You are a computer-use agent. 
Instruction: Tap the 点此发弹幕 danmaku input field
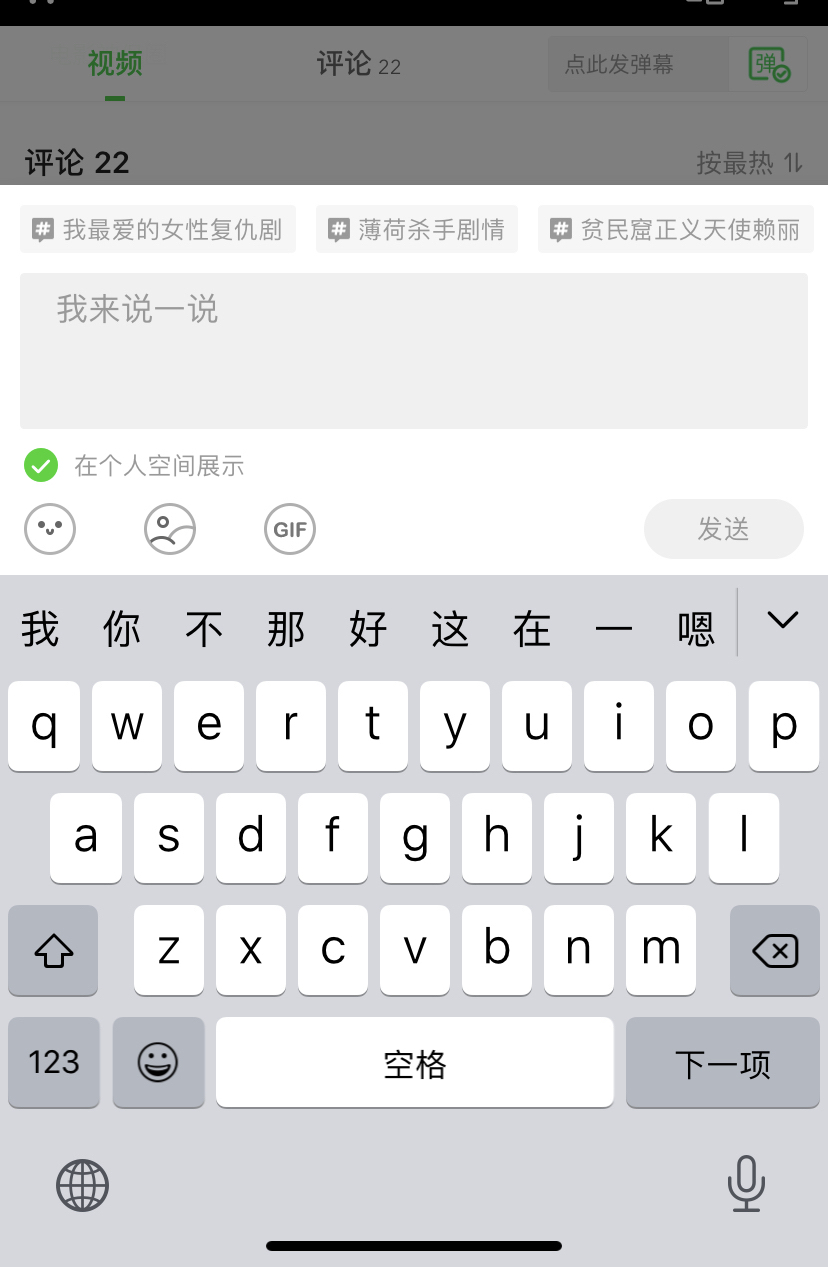pos(636,65)
